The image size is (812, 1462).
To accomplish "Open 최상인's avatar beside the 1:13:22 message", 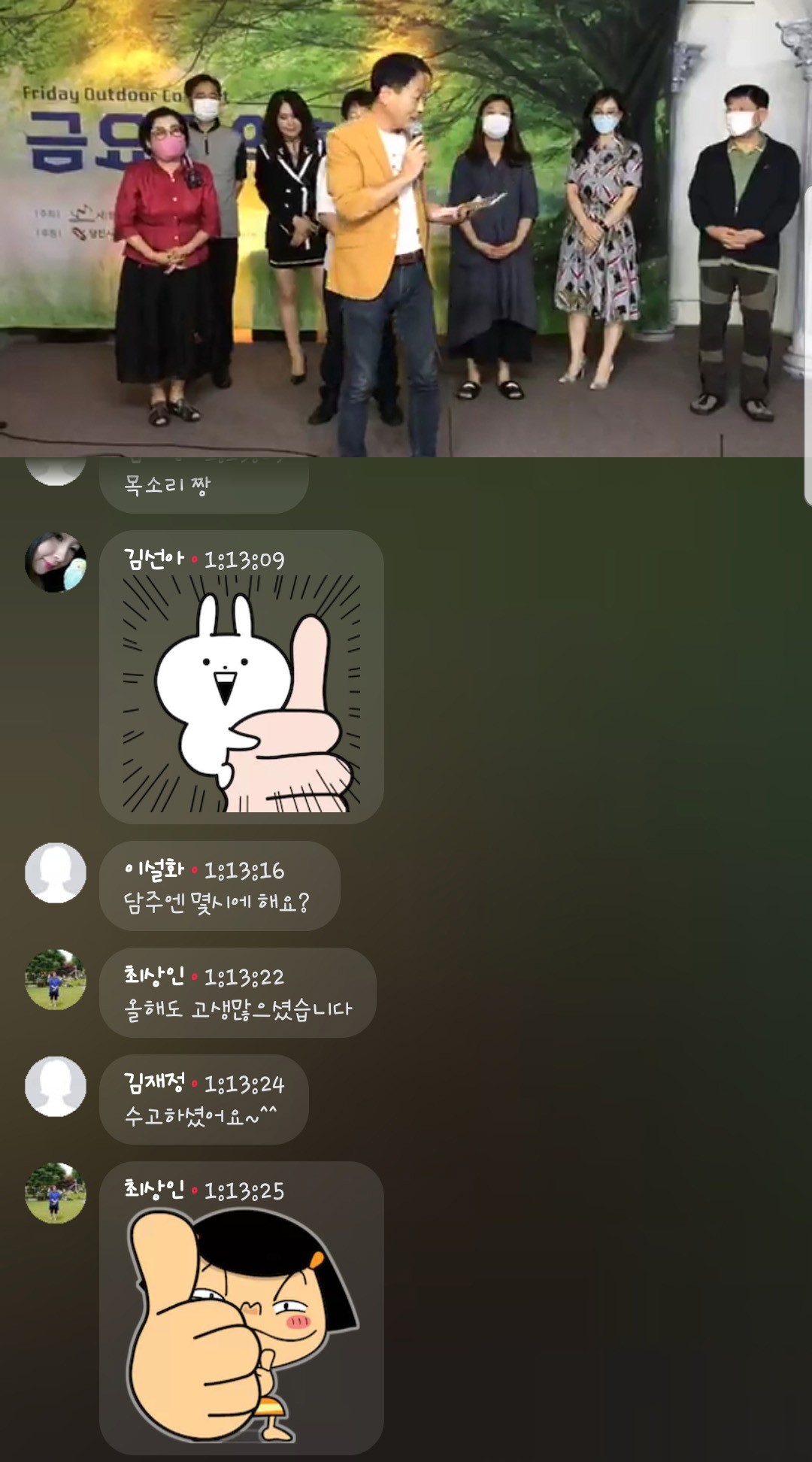I will [x=56, y=979].
